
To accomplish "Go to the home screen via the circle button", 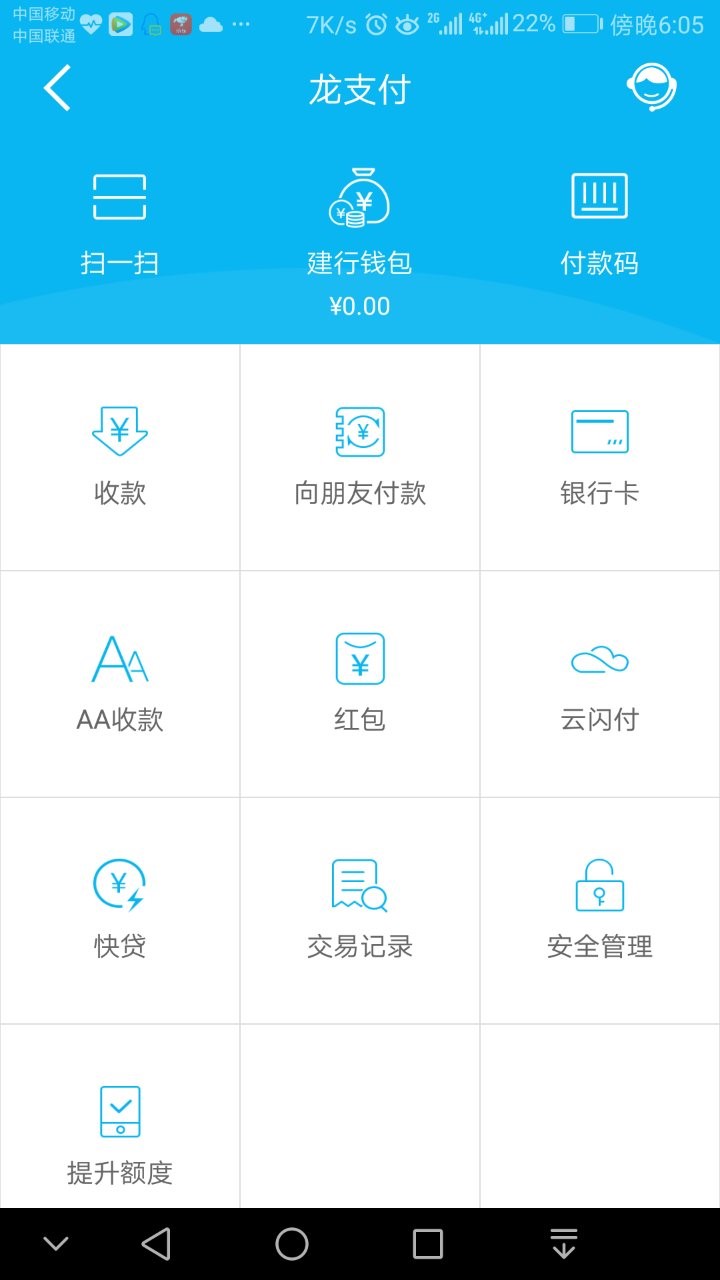I will (x=292, y=1244).
